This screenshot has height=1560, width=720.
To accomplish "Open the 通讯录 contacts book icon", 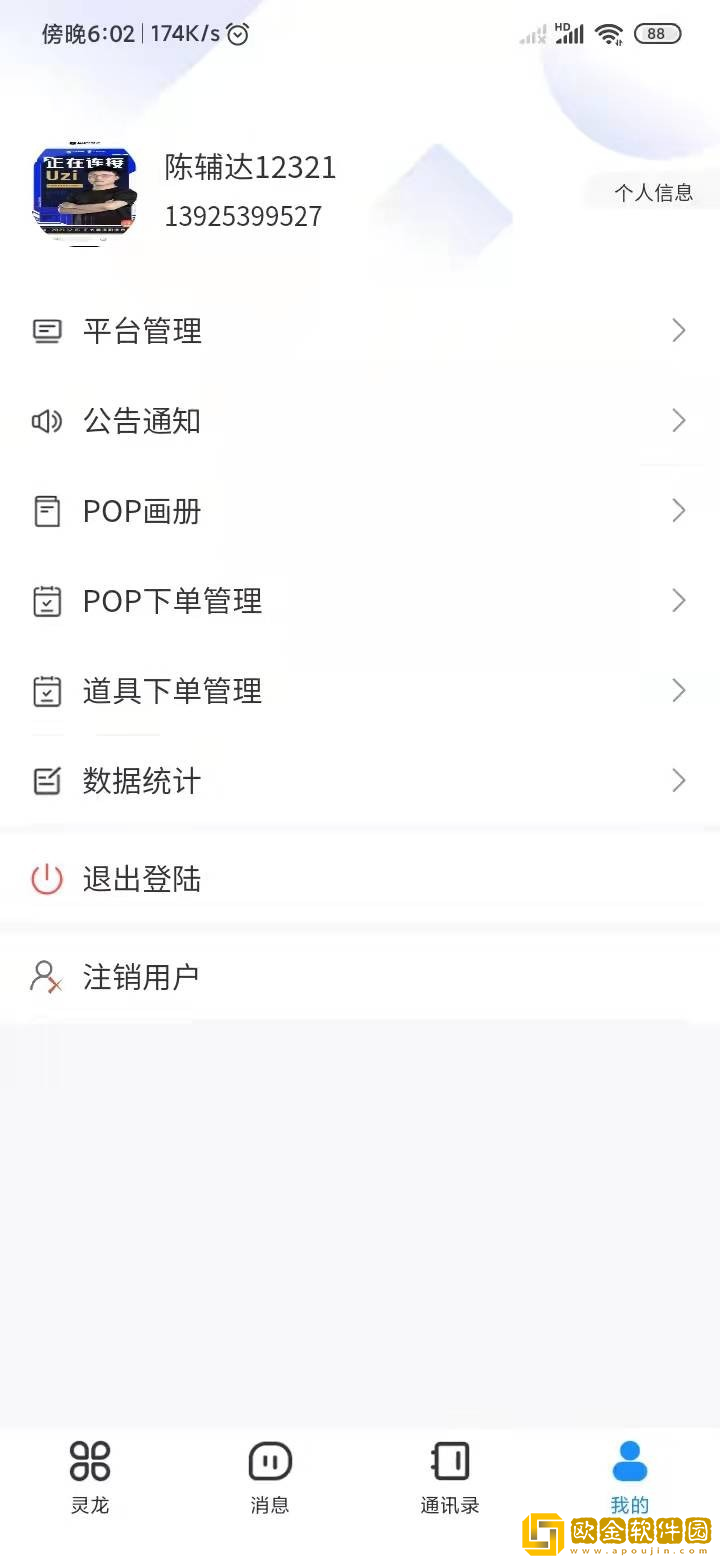I will (449, 1460).
